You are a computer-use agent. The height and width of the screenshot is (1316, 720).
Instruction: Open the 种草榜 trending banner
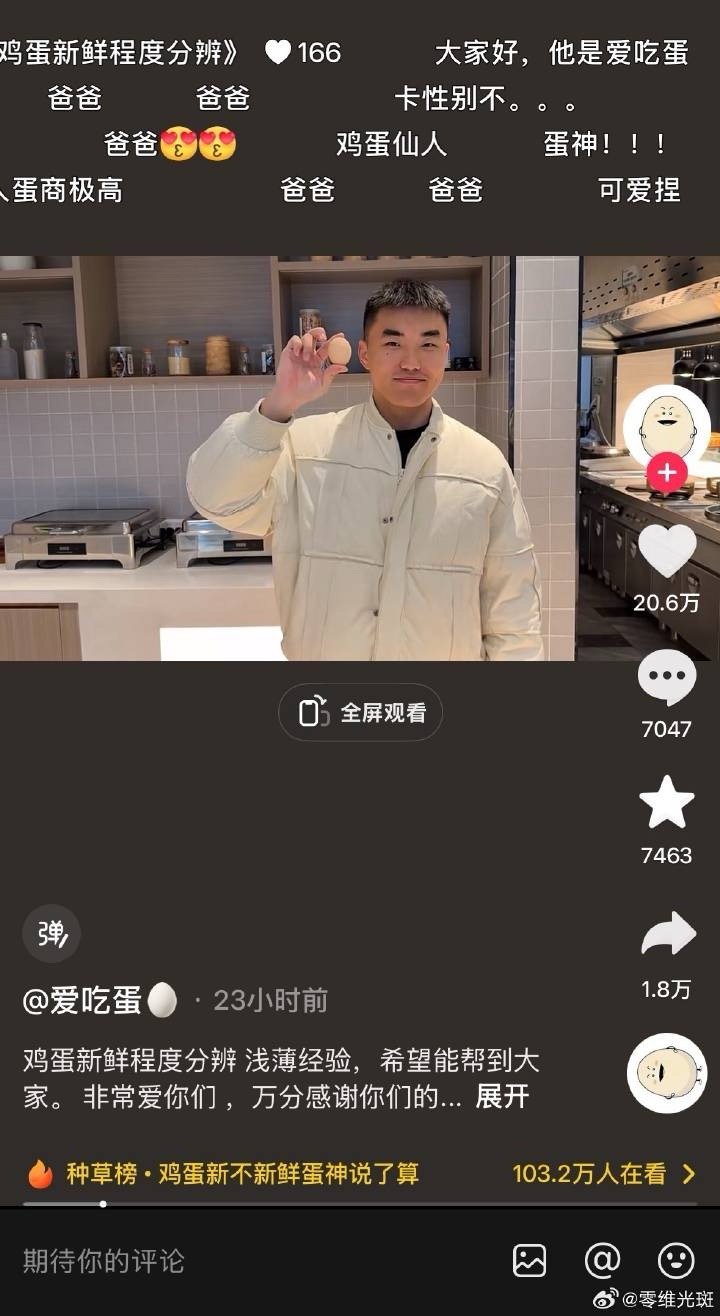360,1173
